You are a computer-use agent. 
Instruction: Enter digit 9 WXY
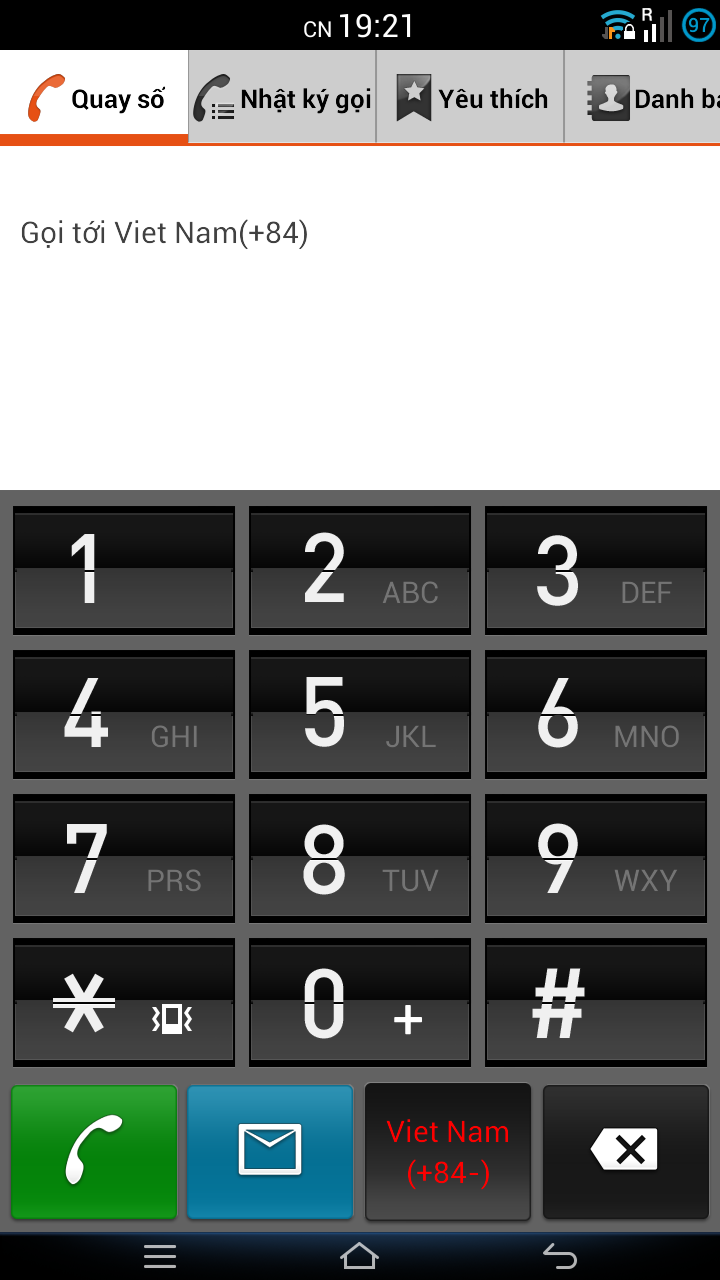pos(596,858)
